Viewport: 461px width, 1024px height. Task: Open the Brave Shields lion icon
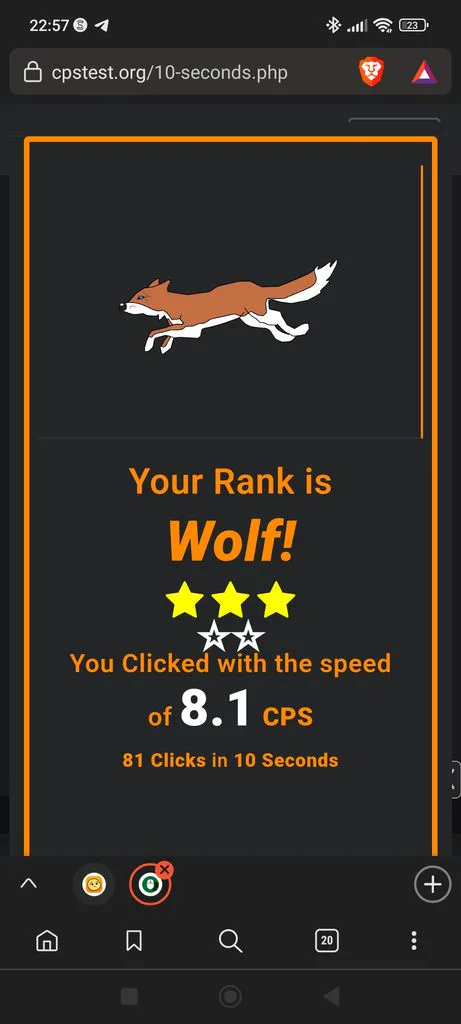(x=372, y=72)
